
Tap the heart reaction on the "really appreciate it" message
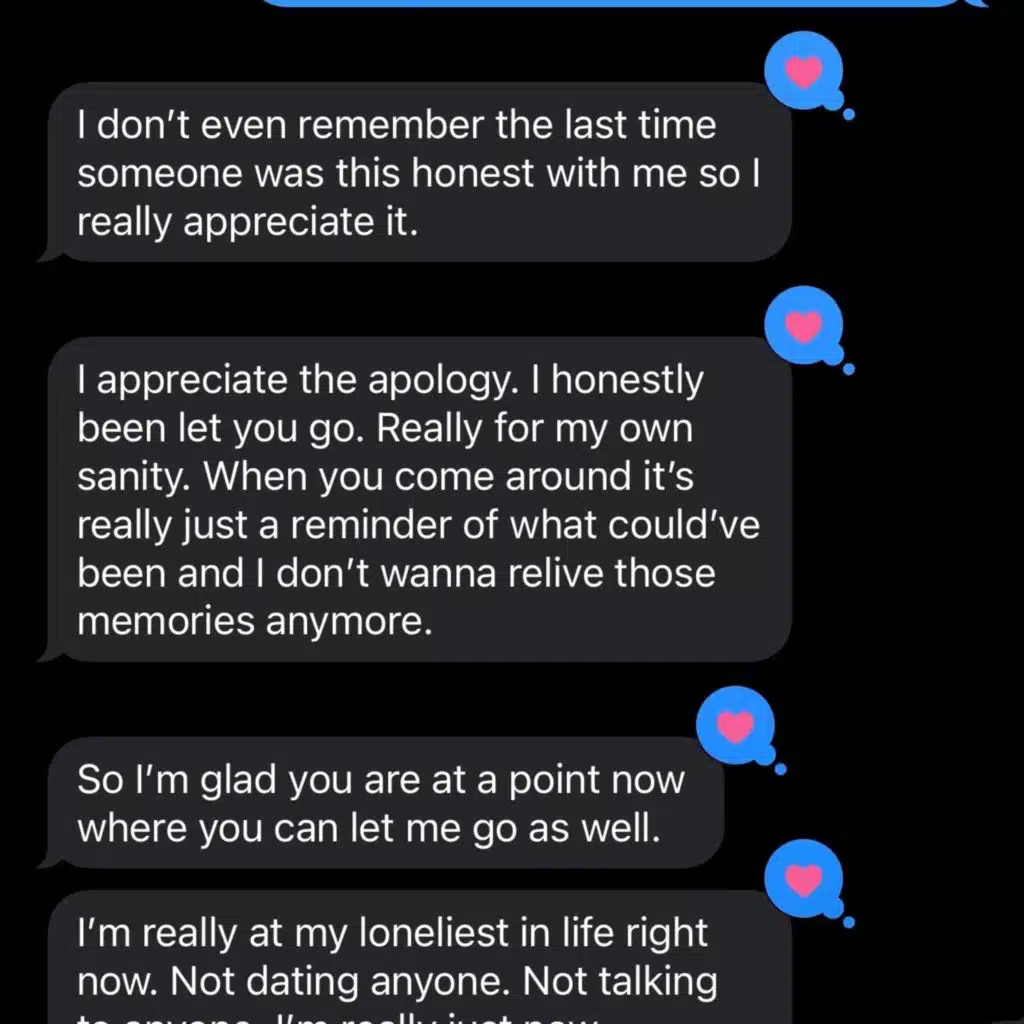pos(803,71)
